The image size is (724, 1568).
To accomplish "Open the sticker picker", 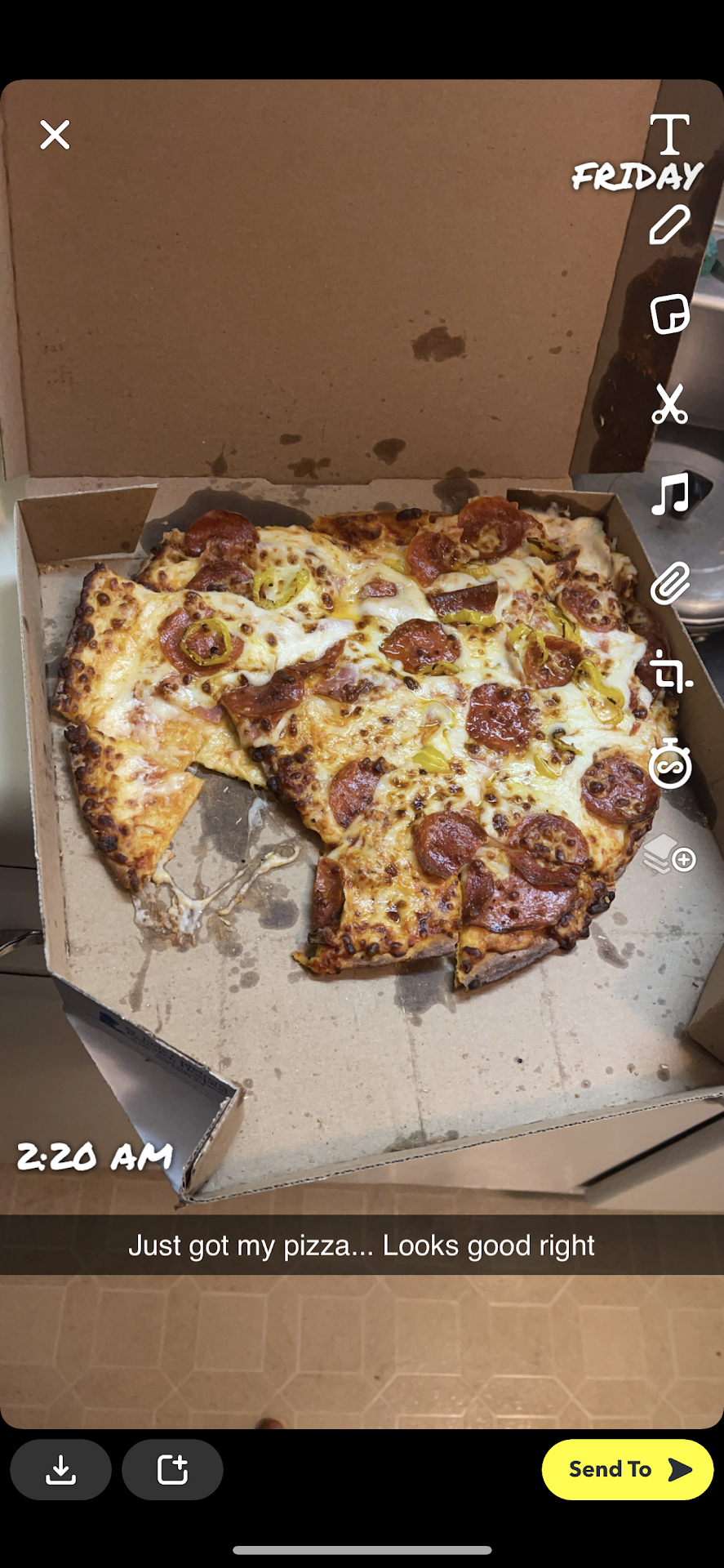I will point(669,314).
